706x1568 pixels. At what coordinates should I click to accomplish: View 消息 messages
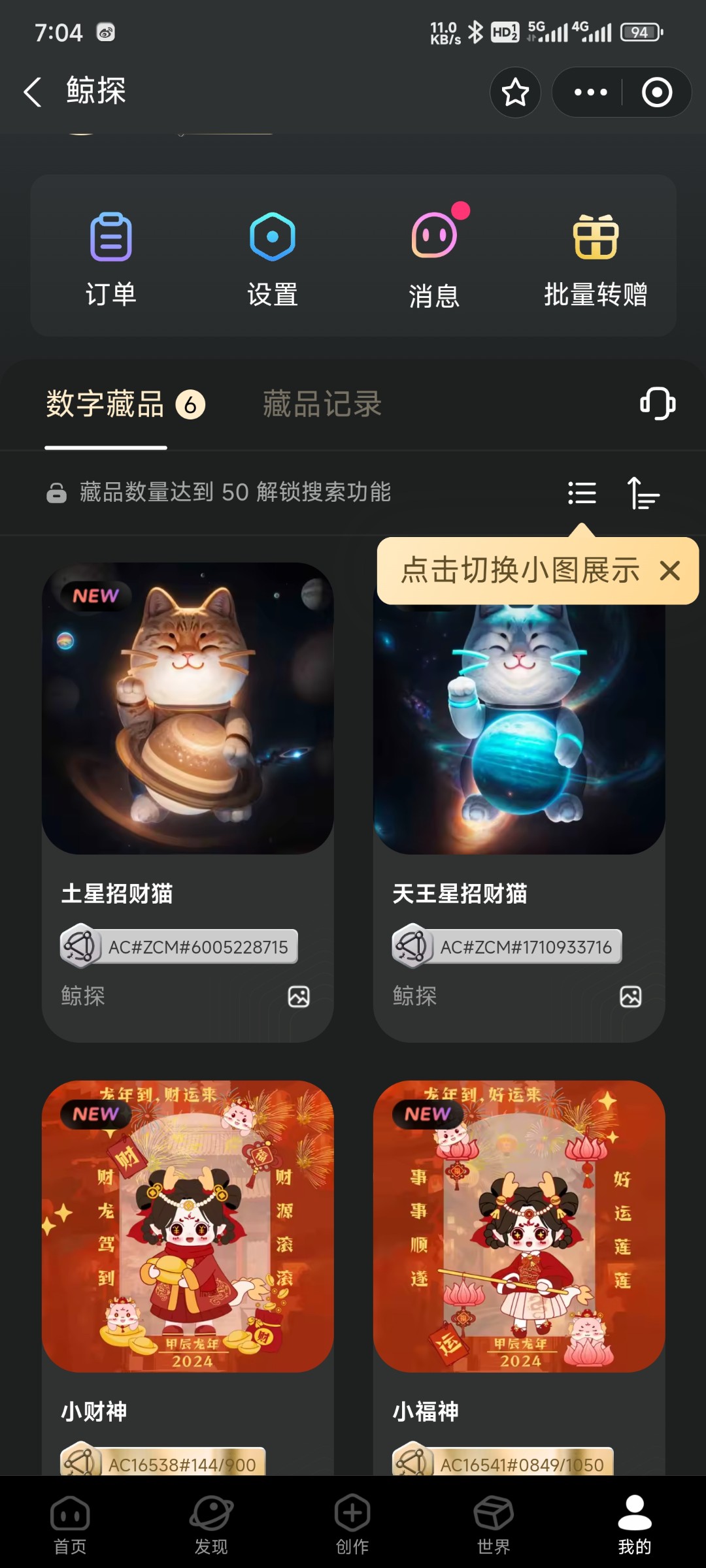pos(434,257)
